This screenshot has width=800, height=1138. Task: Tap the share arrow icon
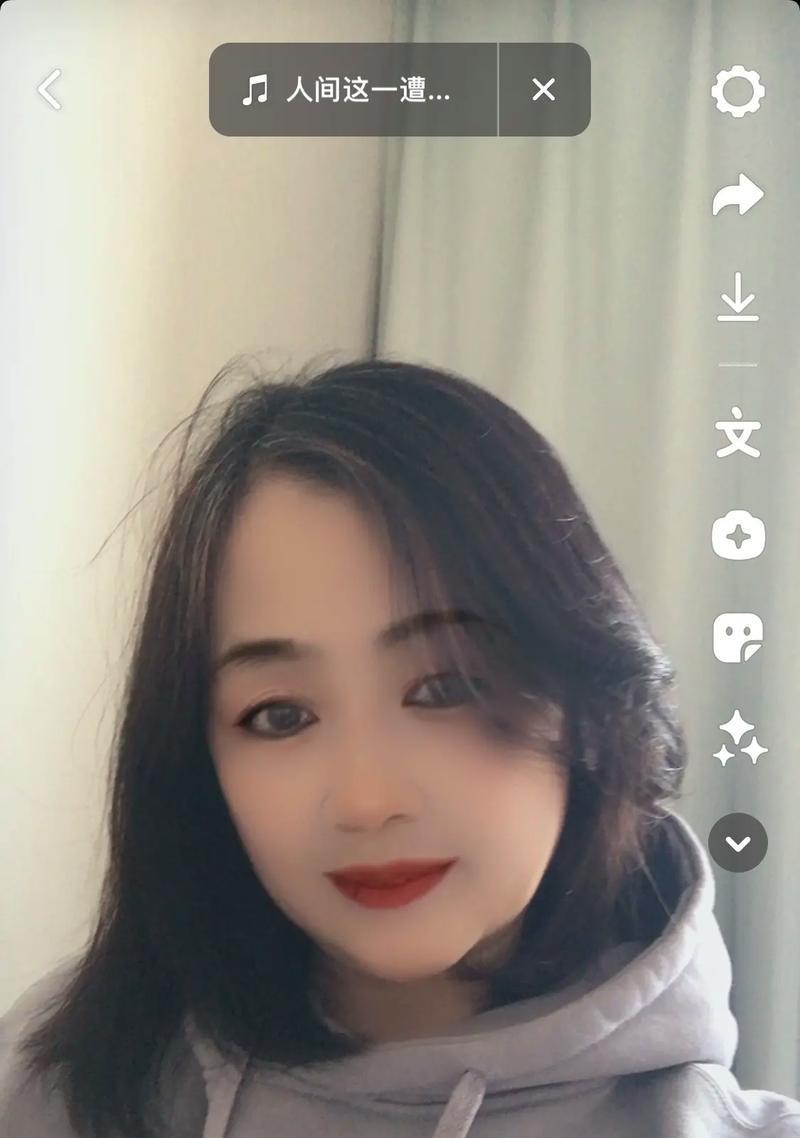coord(738,195)
